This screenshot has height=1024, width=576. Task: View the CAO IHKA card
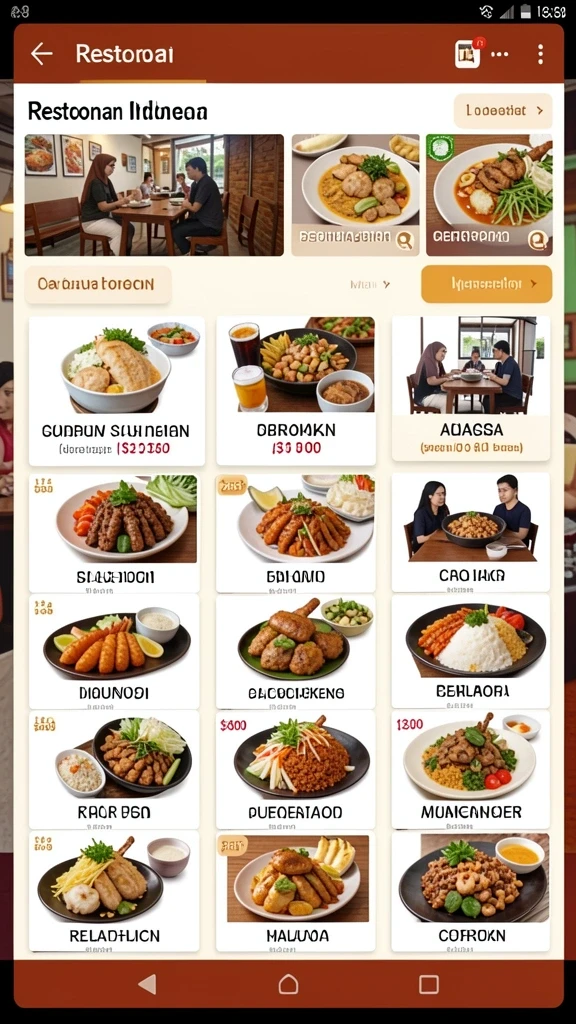click(471, 532)
